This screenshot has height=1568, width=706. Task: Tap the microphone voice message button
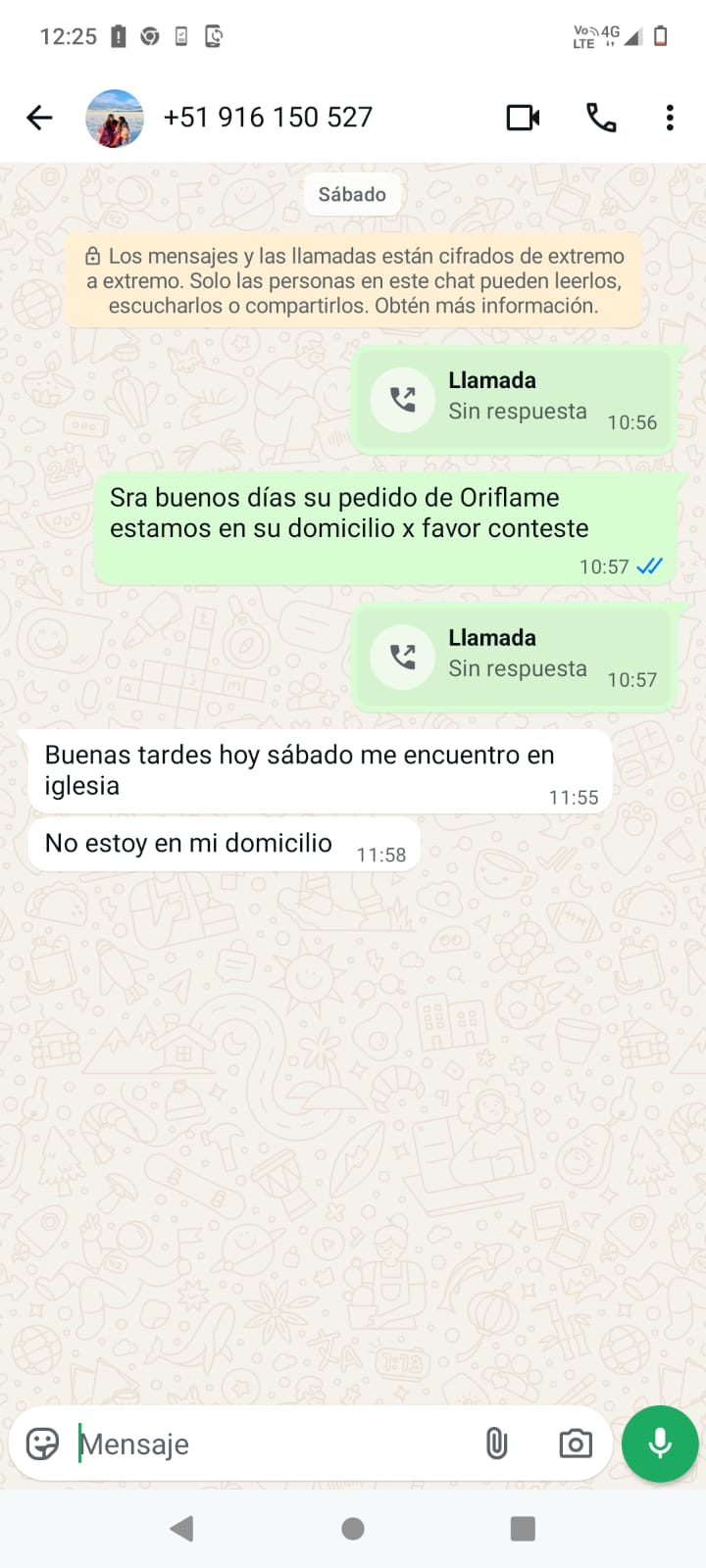tap(660, 1444)
